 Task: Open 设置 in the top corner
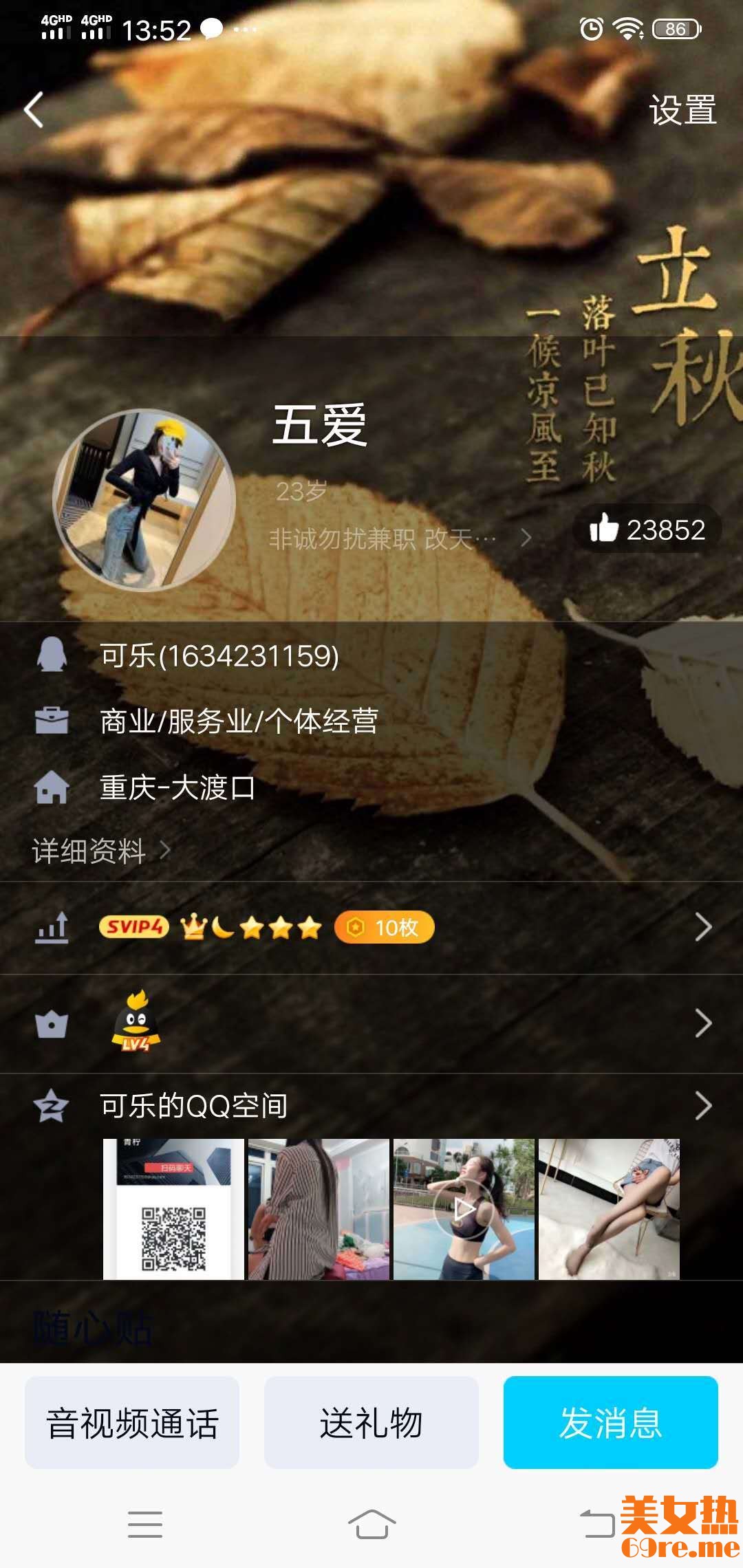682,110
